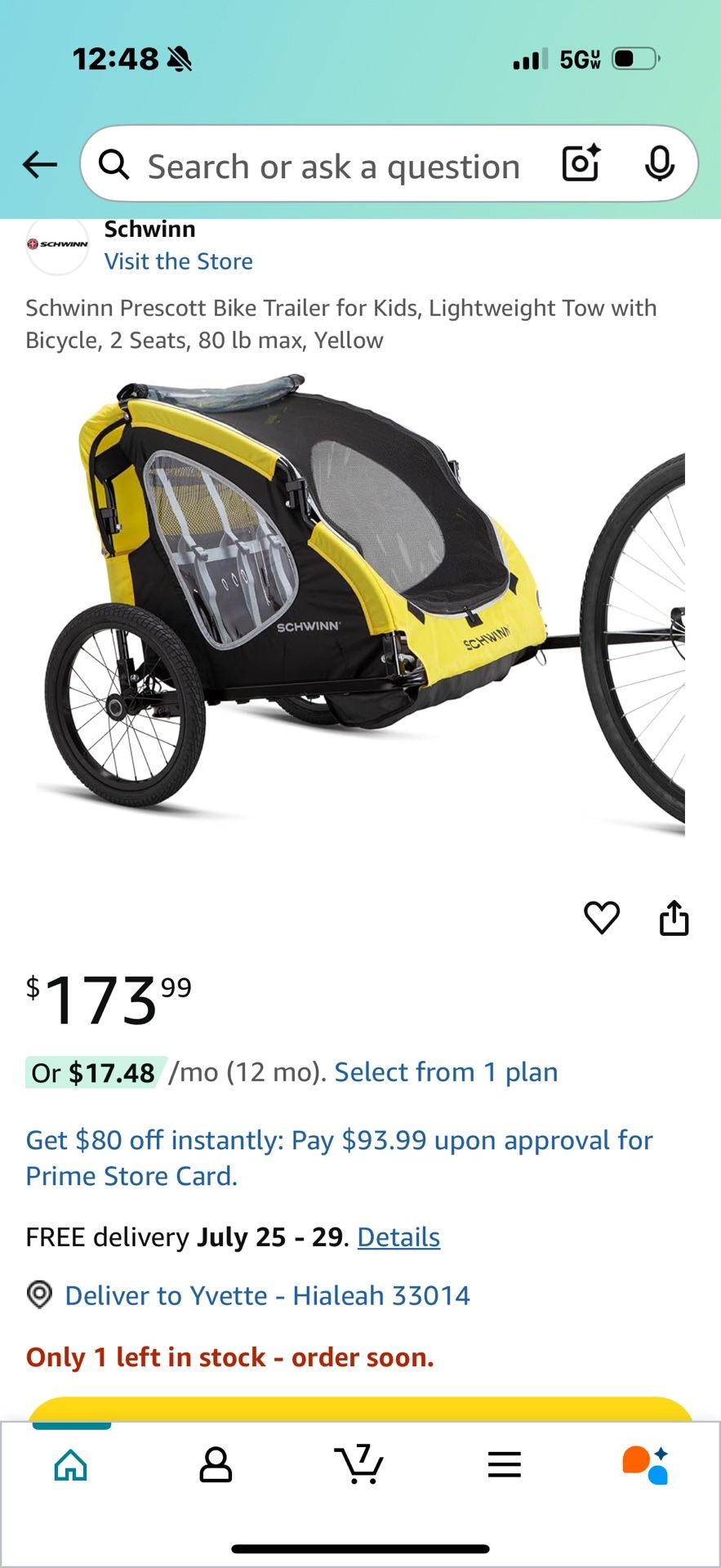Open delivery Details link
This screenshot has width=721, height=1568.
coord(398,1237)
